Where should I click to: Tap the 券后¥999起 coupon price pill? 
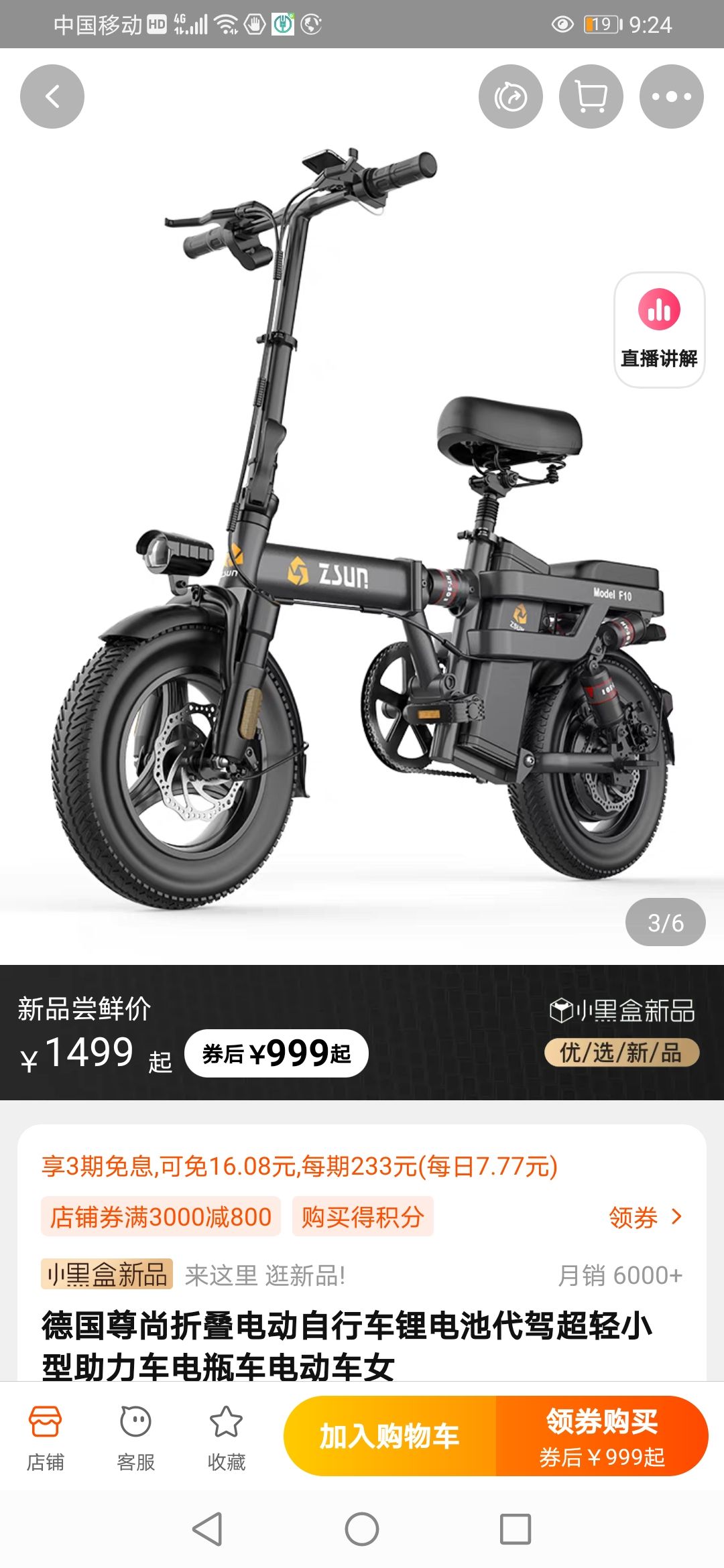(x=276, y=1053)
